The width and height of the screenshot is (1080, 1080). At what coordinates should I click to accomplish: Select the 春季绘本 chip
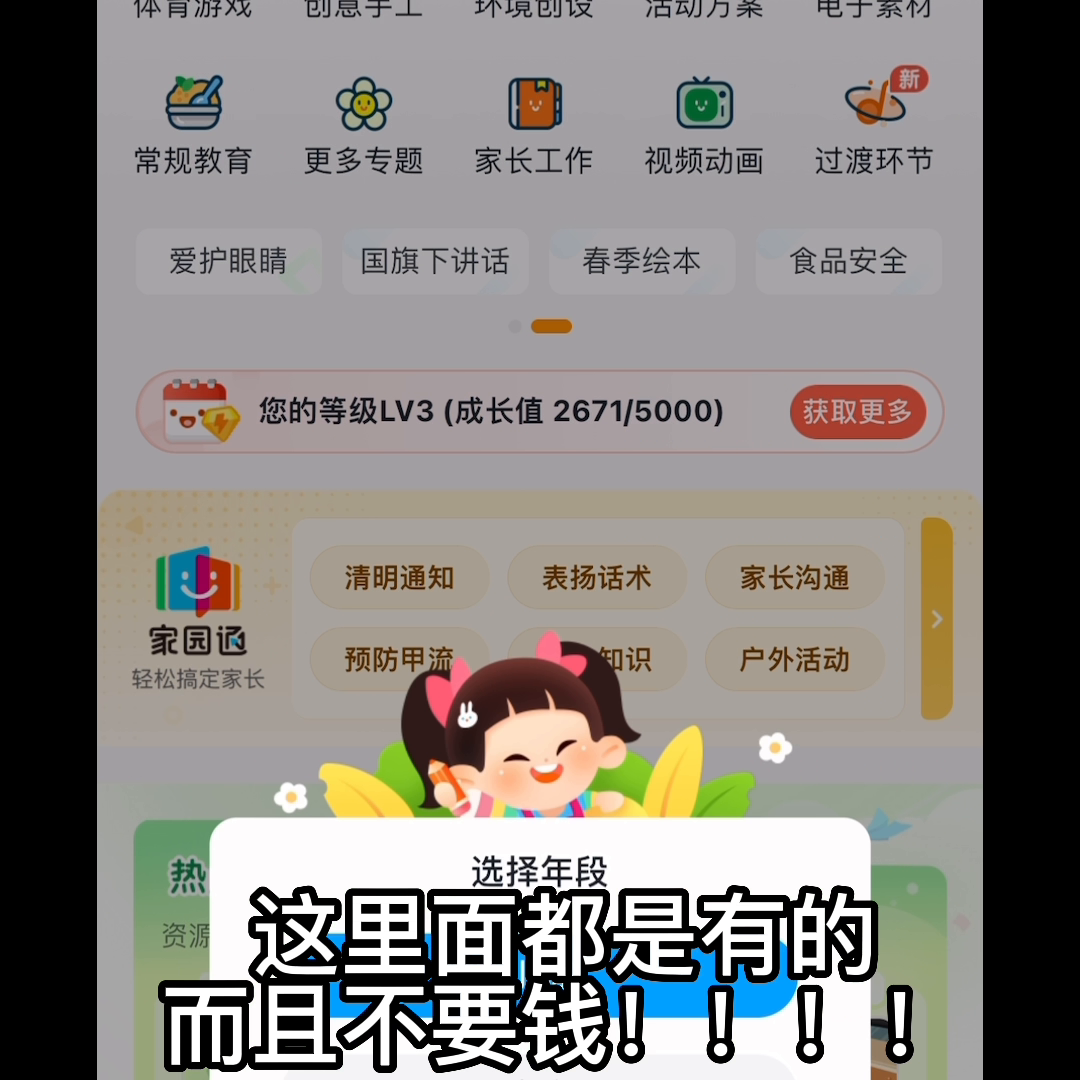641,262
